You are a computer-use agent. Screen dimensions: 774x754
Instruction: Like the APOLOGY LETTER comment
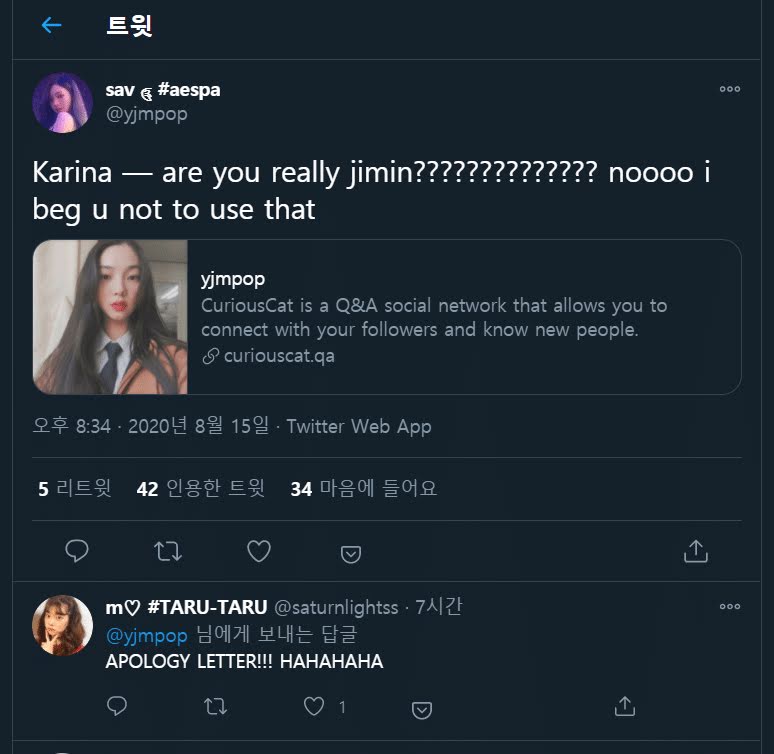pos(314,706)
